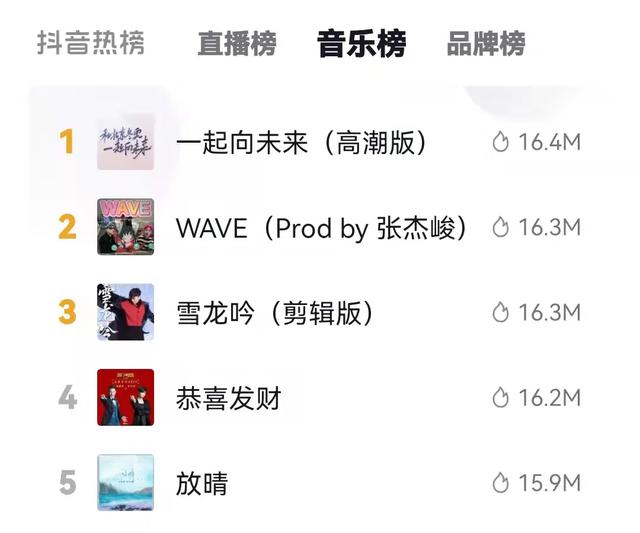Switch to the 抖音热榜 tab
Screen dimensions: 640x533
coord(91,43)
